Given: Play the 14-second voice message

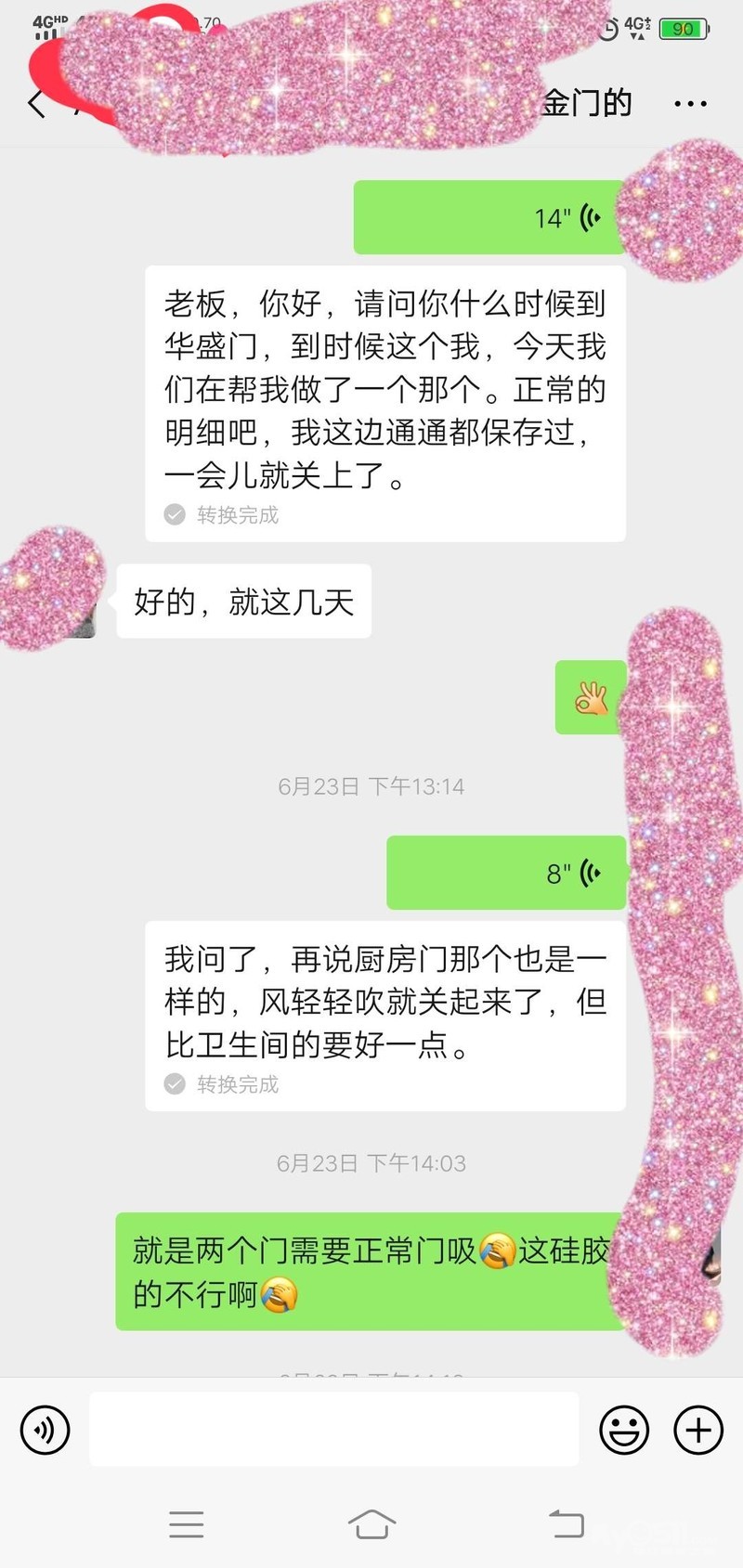Looking at the screenshot, I should coord(489,218).
